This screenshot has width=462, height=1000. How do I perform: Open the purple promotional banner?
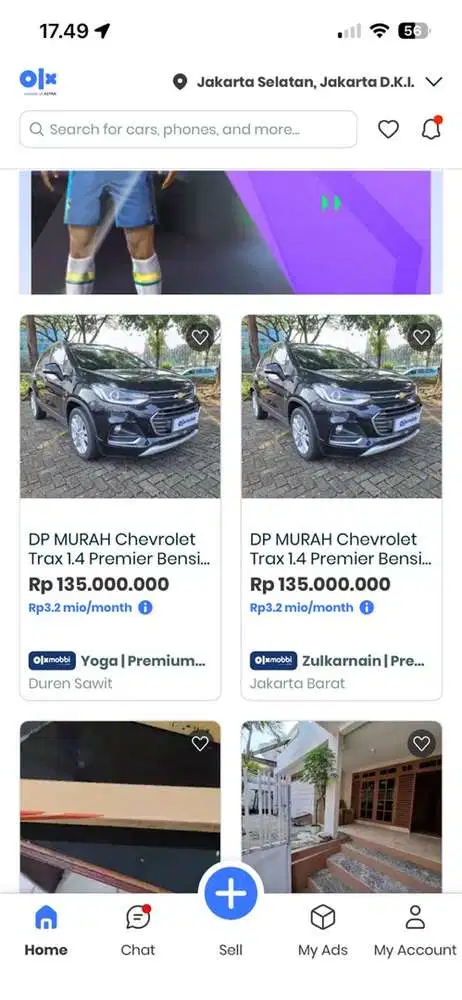pos(231,232)
